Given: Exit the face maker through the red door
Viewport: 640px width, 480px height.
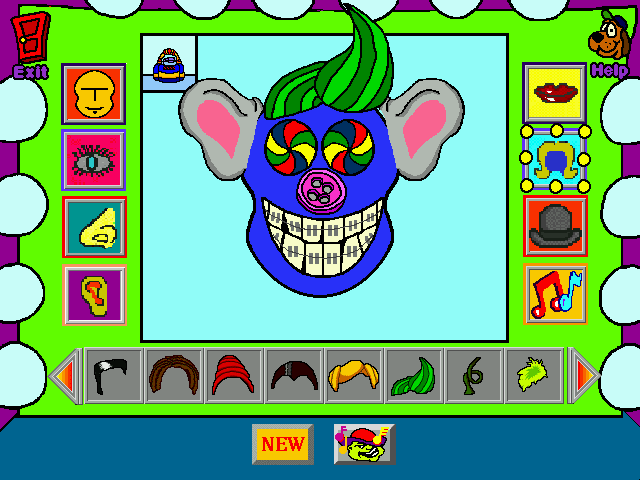Looking at the screenshot, I should pyautogui.click(x=31, y=41).
